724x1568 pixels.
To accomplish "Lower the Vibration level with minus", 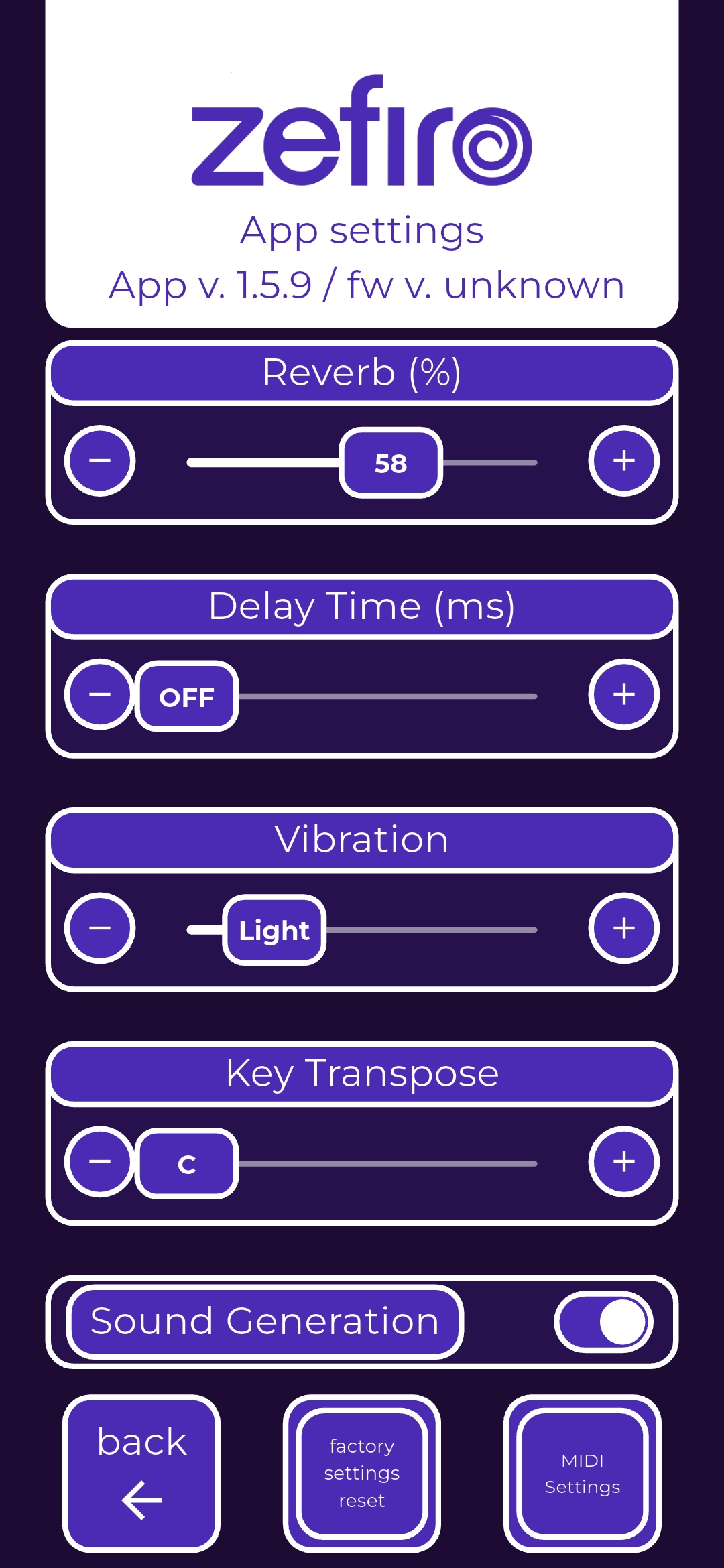I will [100, 928].
